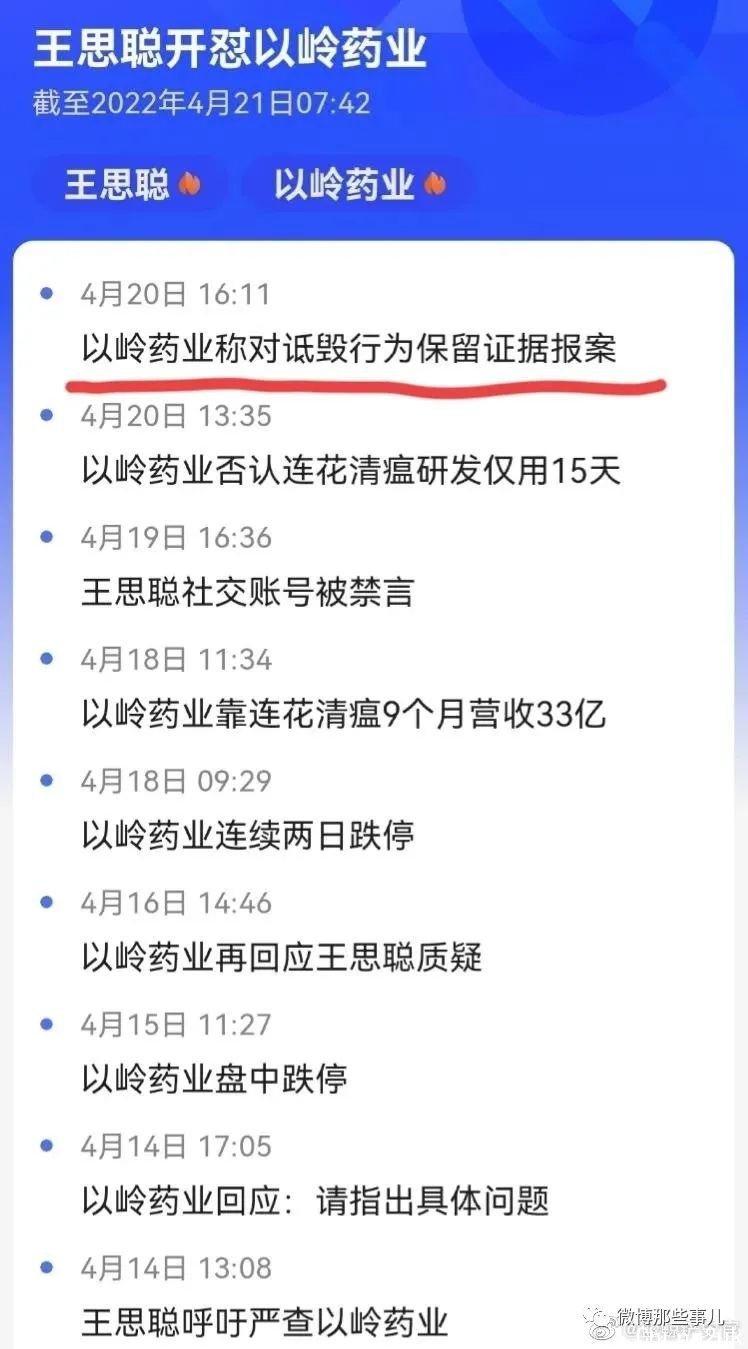The width and height of the screenshot is (748, 1349).
Task: View 以岭药业否认连花清瘟研发仅用15天 story
Action: tap(351, 470)
